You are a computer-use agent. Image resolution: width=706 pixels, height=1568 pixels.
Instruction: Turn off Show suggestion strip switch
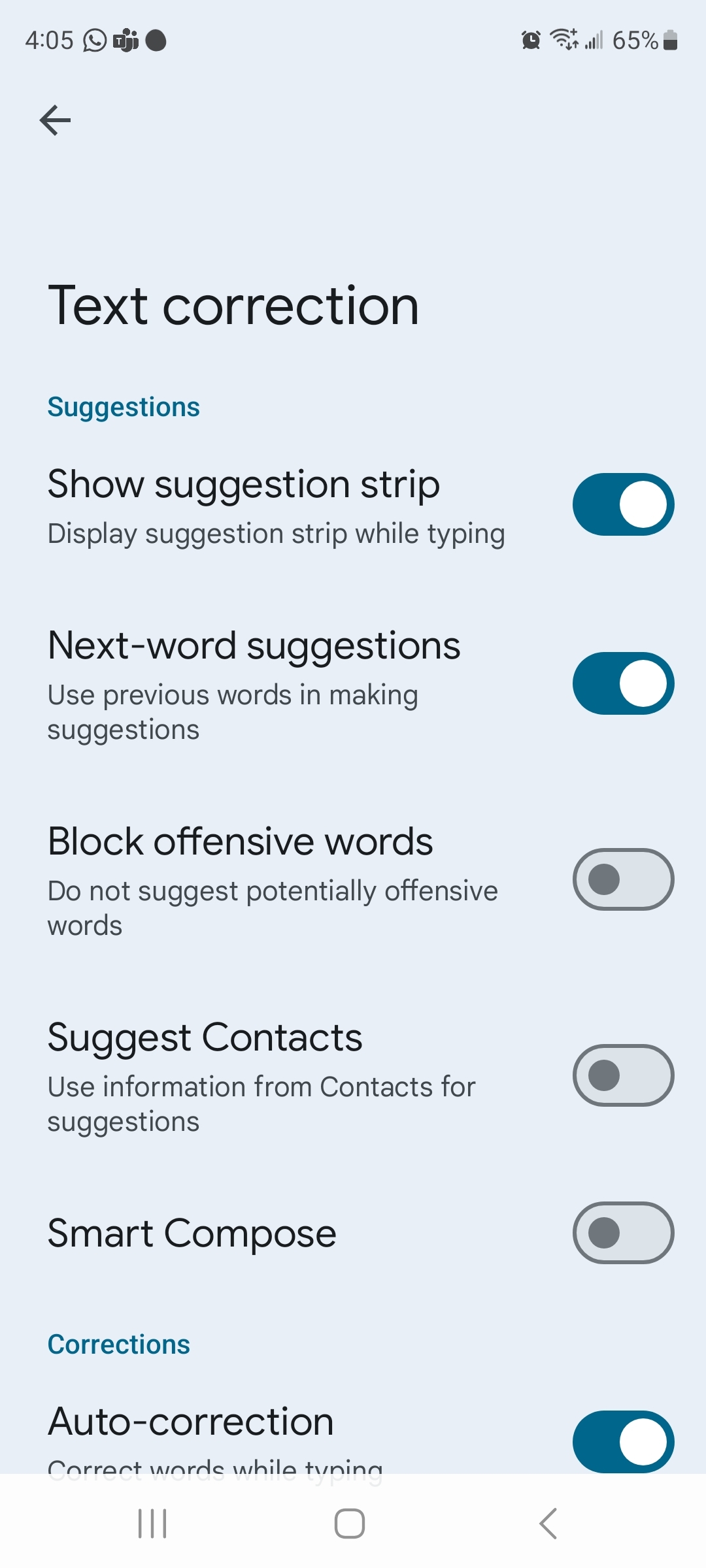tap(623, 504)
